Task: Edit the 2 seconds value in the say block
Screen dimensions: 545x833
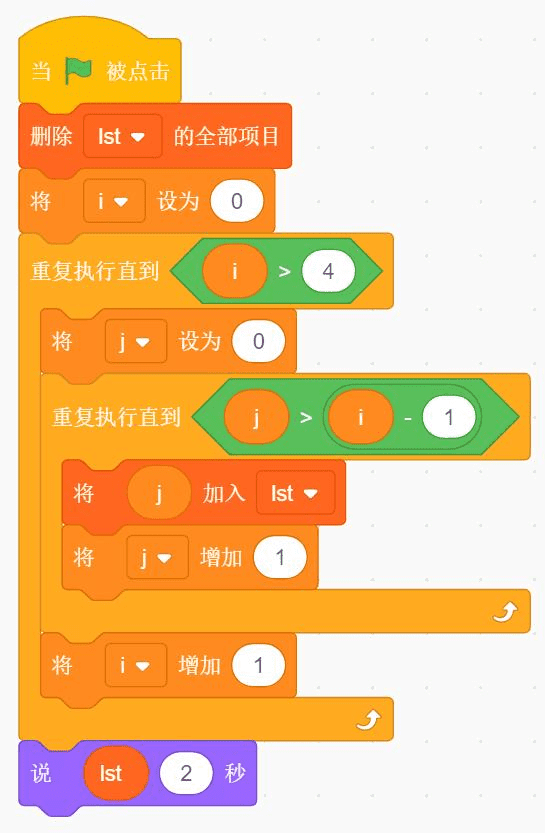Action: (186, 774)
